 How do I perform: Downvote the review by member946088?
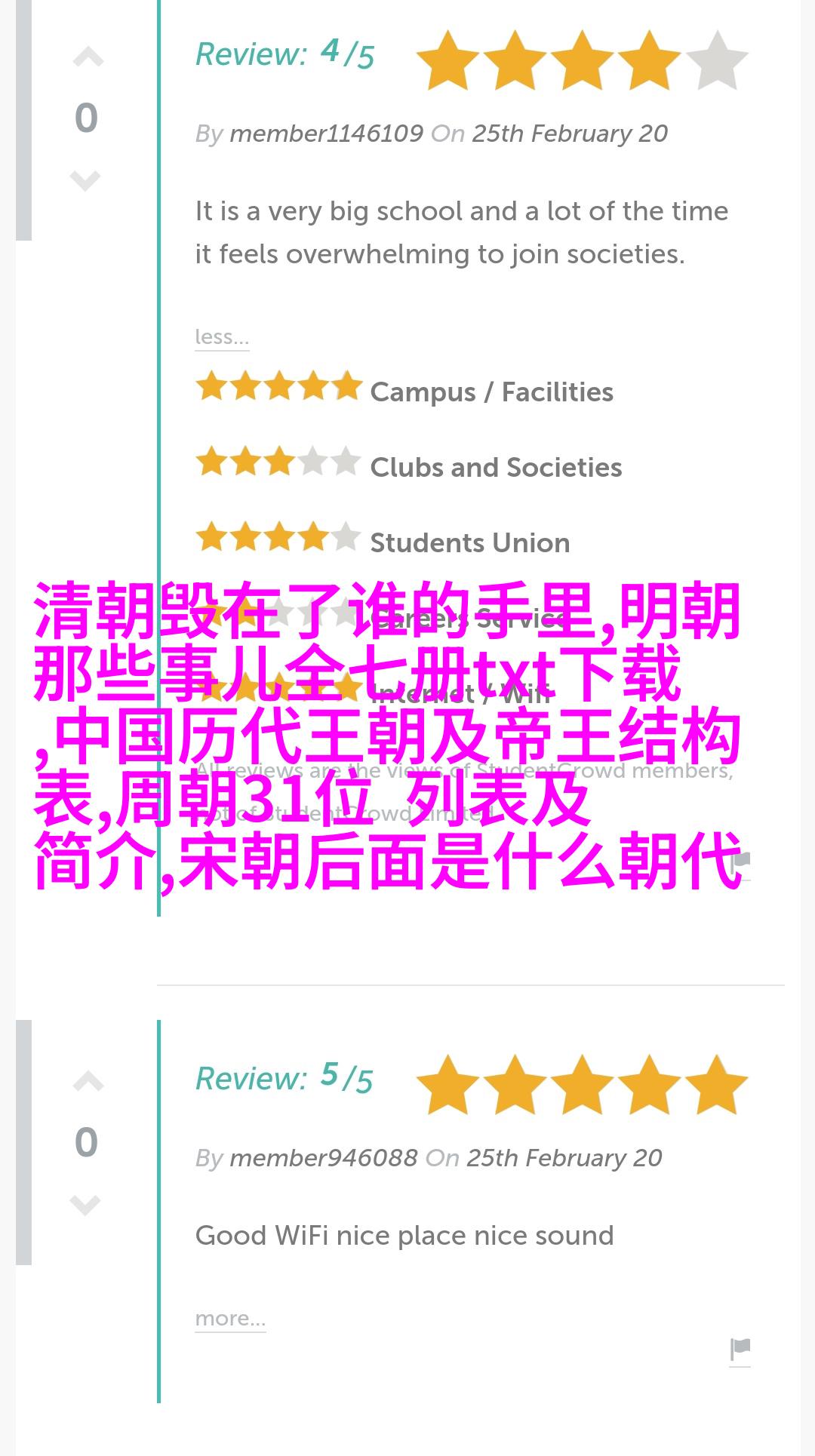[x=85, y=1205]
